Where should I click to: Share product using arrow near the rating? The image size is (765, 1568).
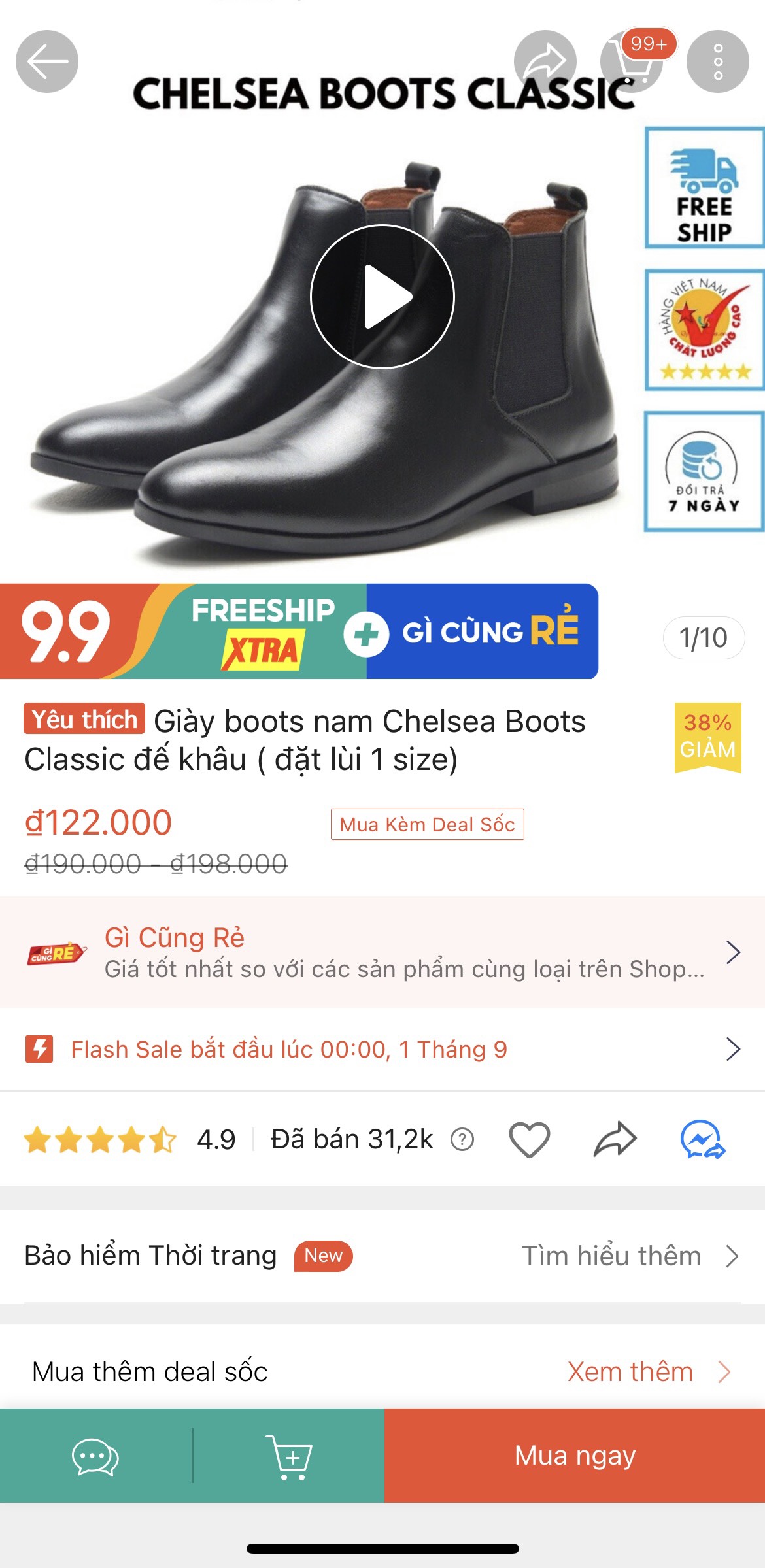pos(615,1139)
